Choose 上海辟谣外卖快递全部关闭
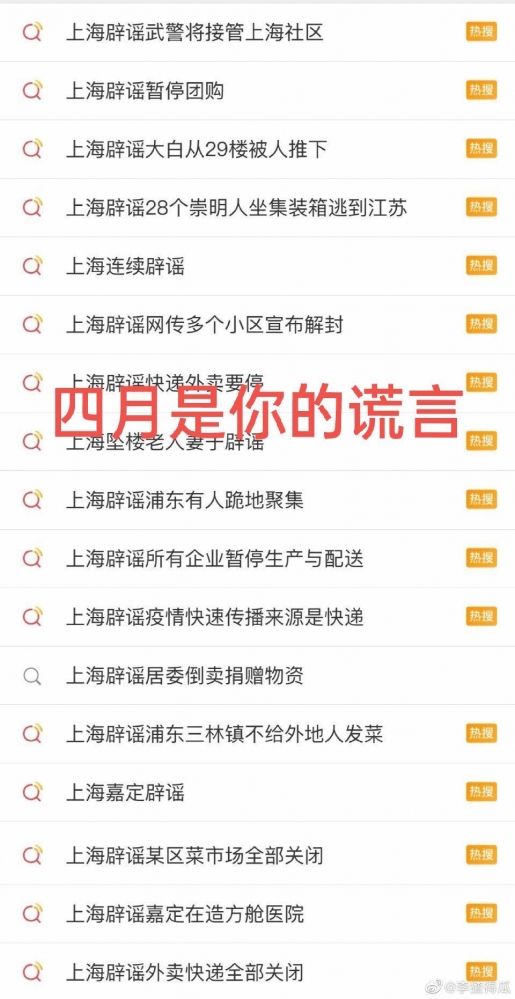 (258, 972)
